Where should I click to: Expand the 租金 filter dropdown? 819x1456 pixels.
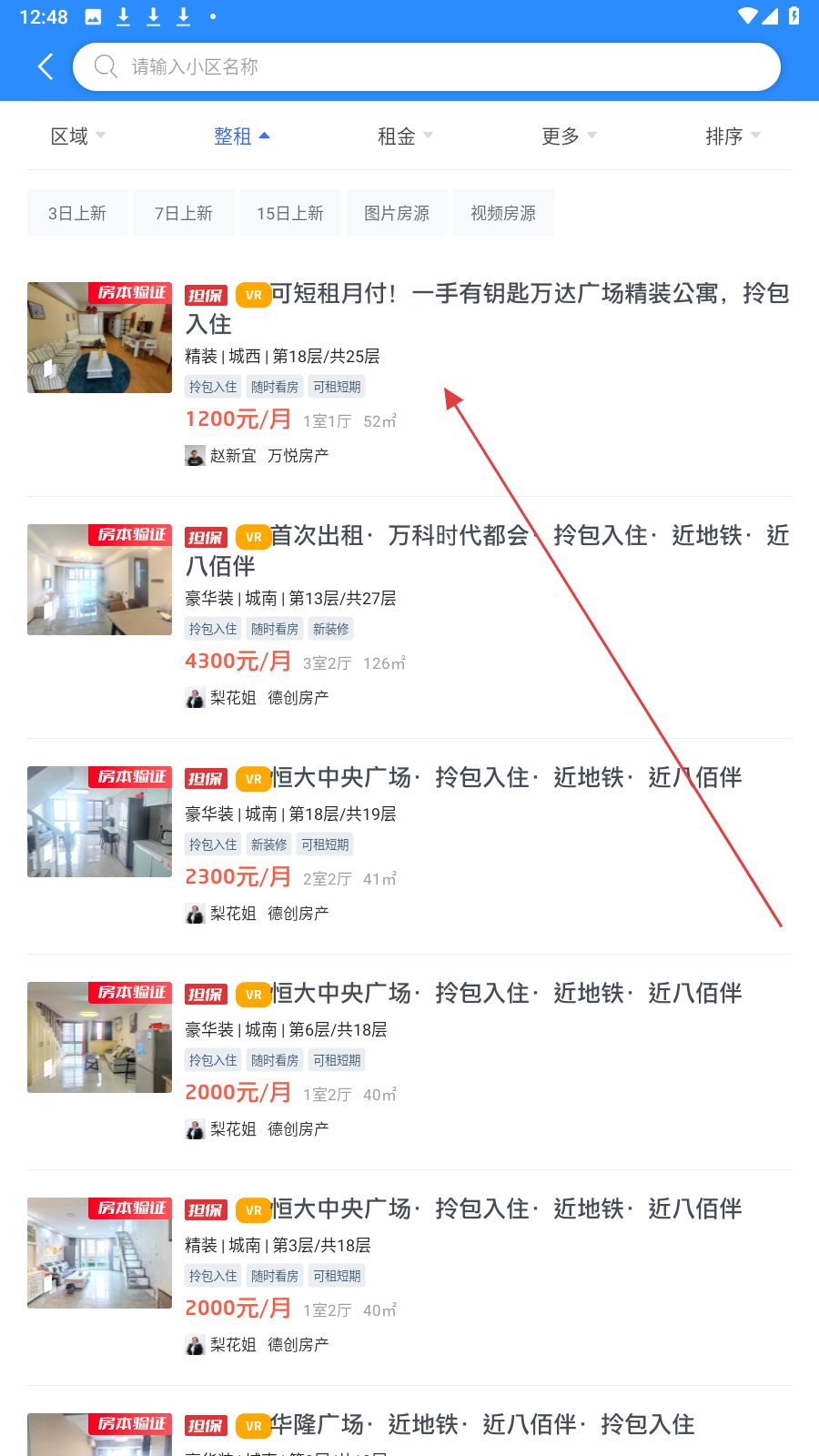[x=406, y=136]
